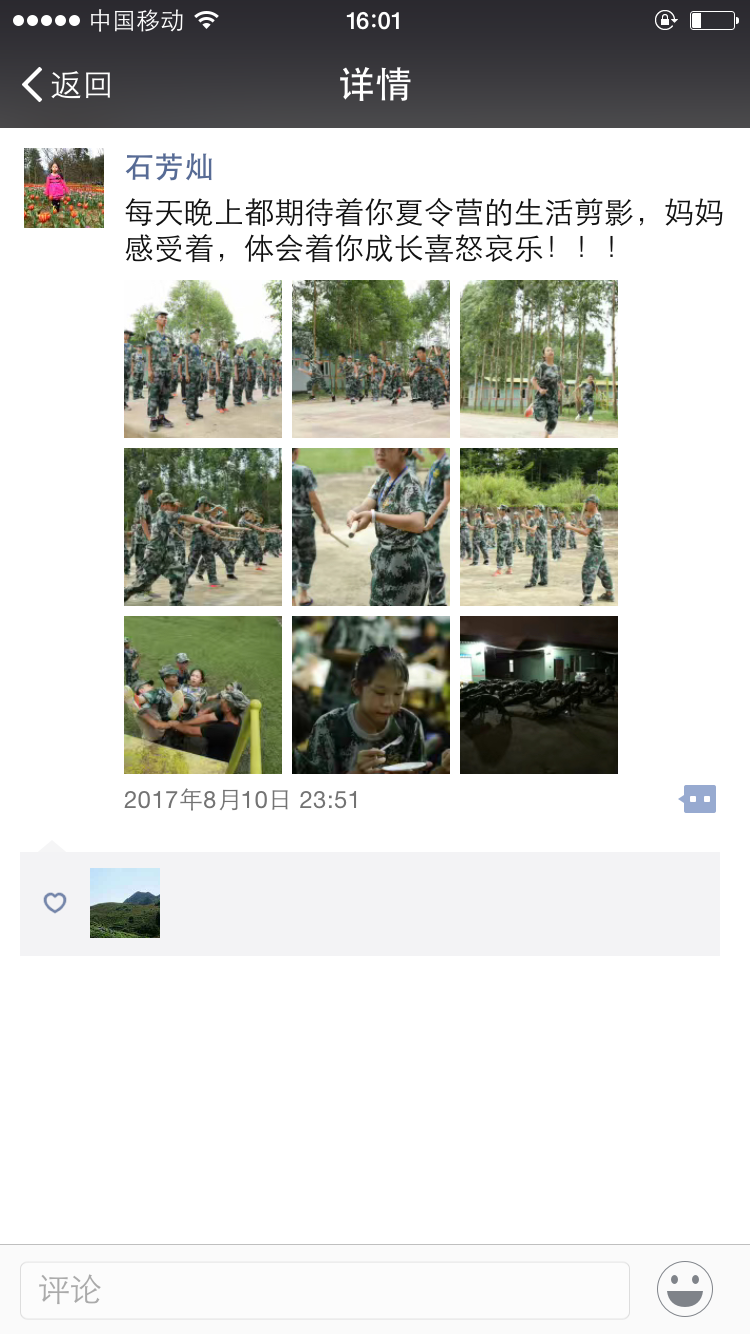
Task: Open the right photo in the middle row
Action: point(539,527)
